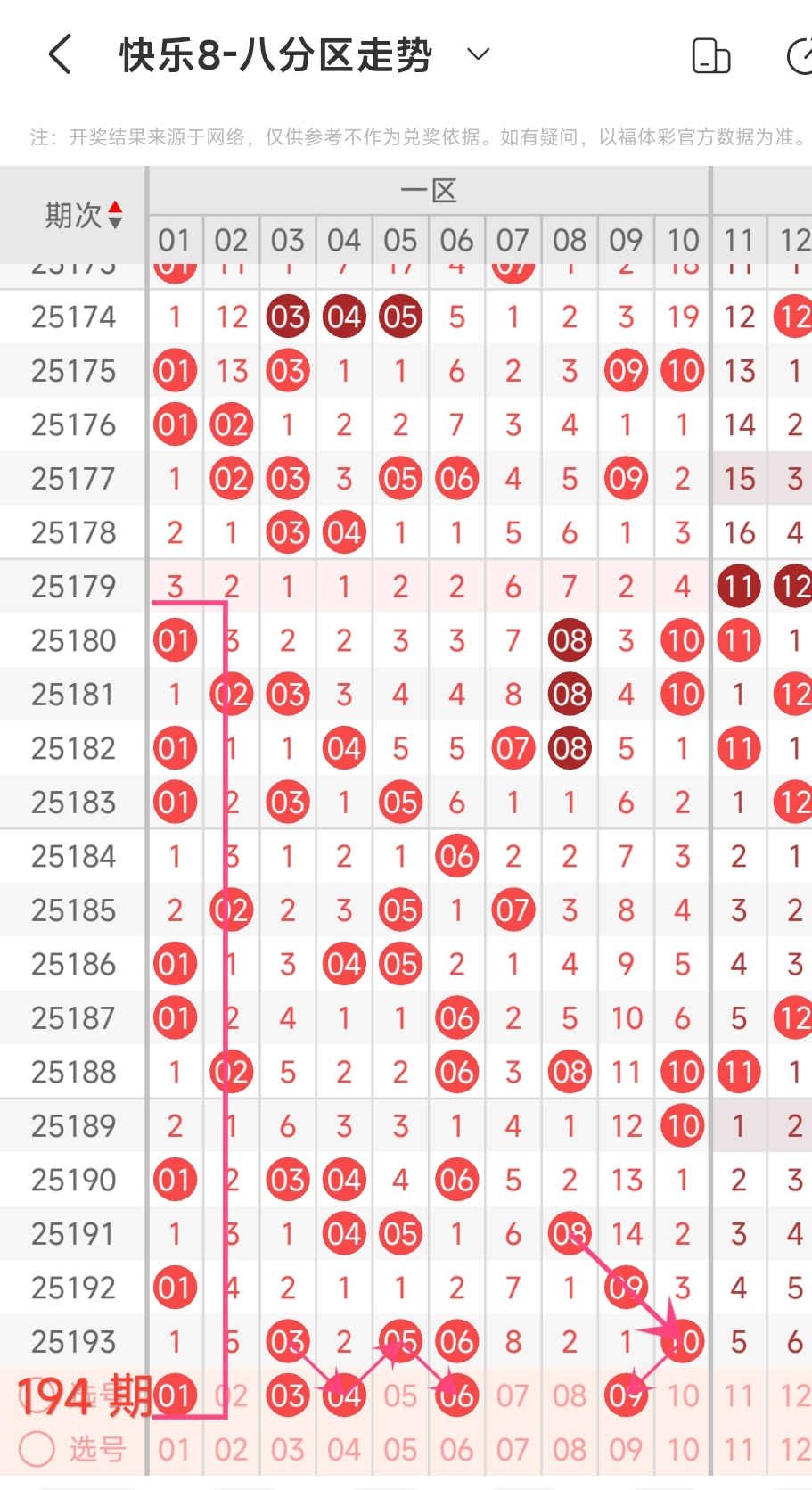Deselect highlighted ball 09 in selection row
This screenshot has height=1490, width=812.
pyautogui.click(x=627, y=1395)
